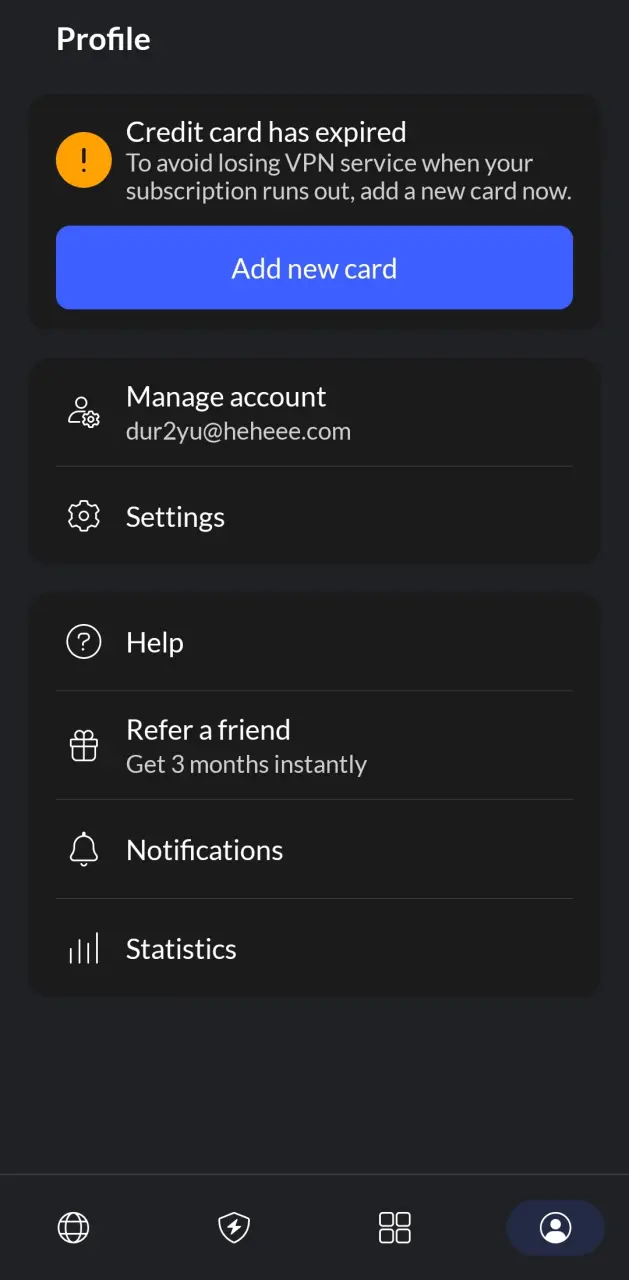Switch to the globe tab
This screenshot has width=629, height=1280.
click(x=73, y=1227)
